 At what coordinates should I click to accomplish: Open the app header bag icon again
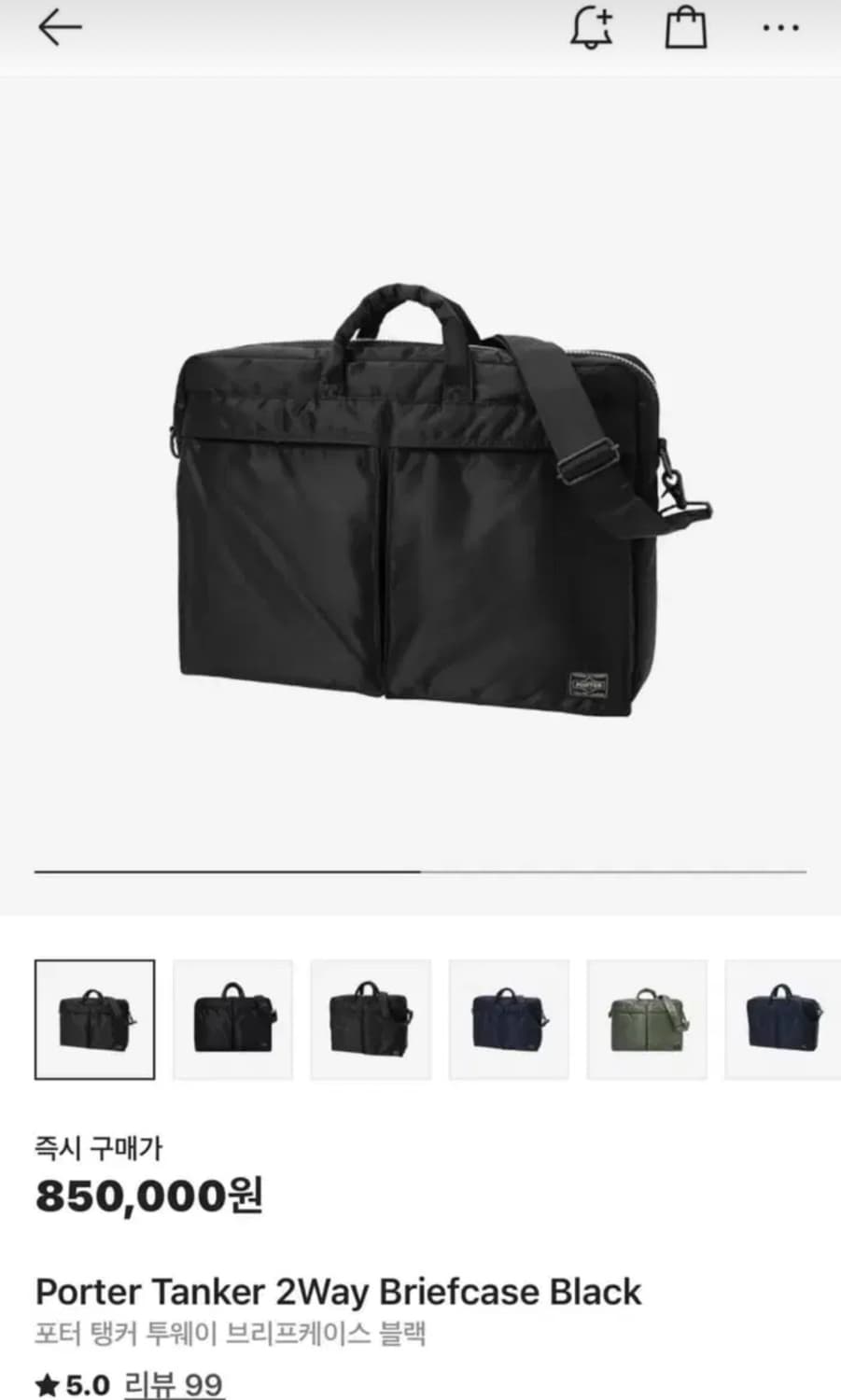pos(685,28)
